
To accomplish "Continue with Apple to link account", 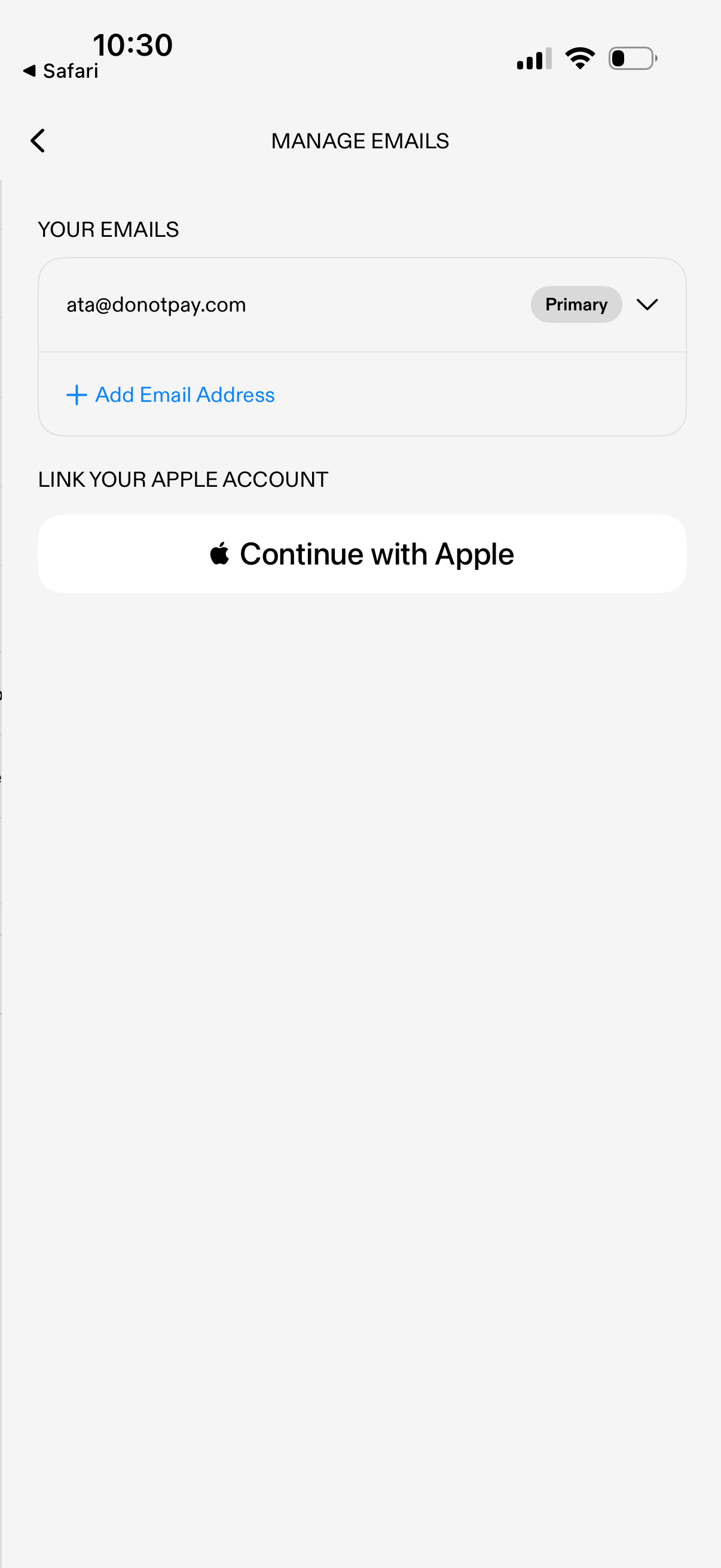I will click(x=362, y=554).
